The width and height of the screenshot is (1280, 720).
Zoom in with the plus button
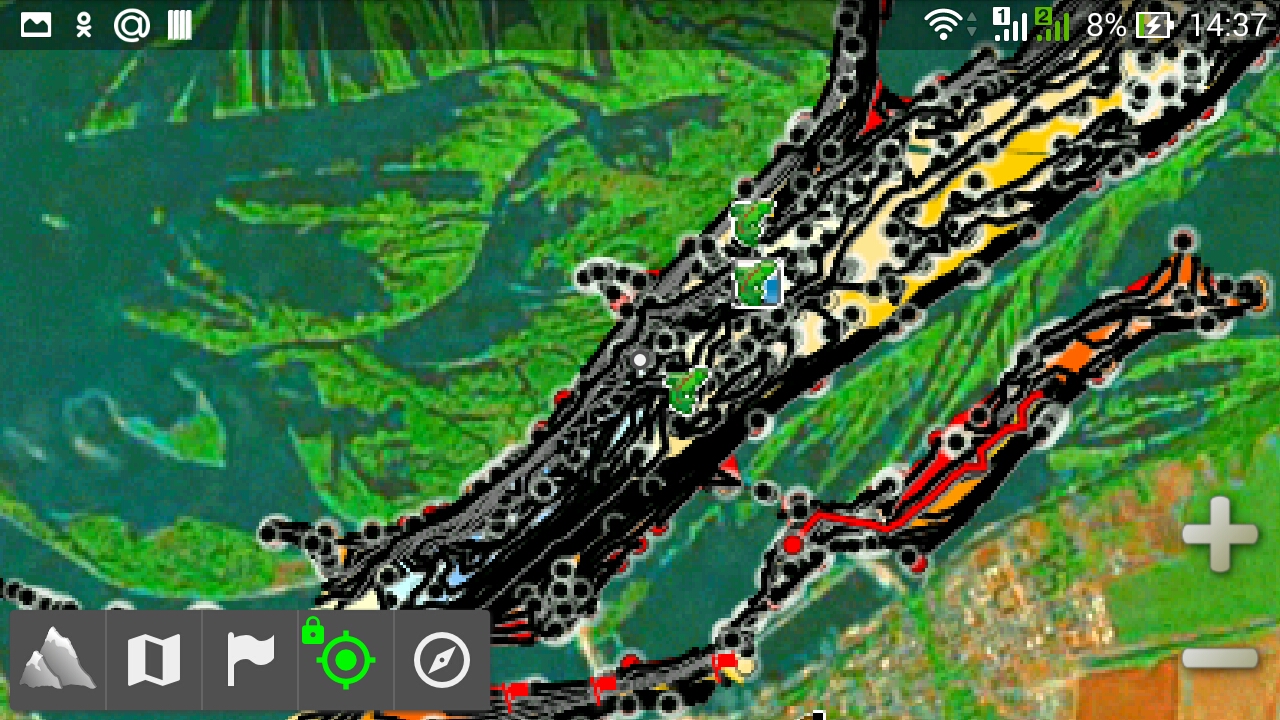[1219, 534]
